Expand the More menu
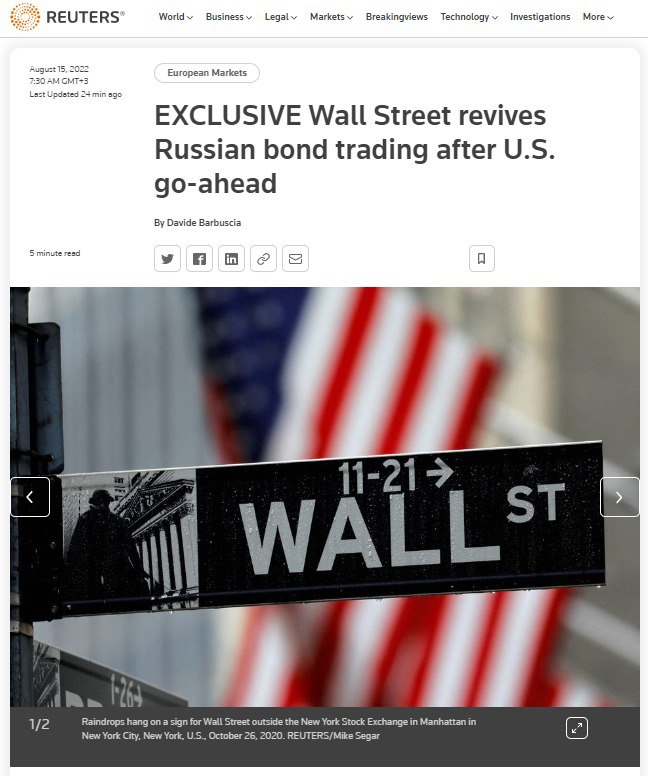The height and width of the screenshot is (776, 648). click(x=598, y=17)
